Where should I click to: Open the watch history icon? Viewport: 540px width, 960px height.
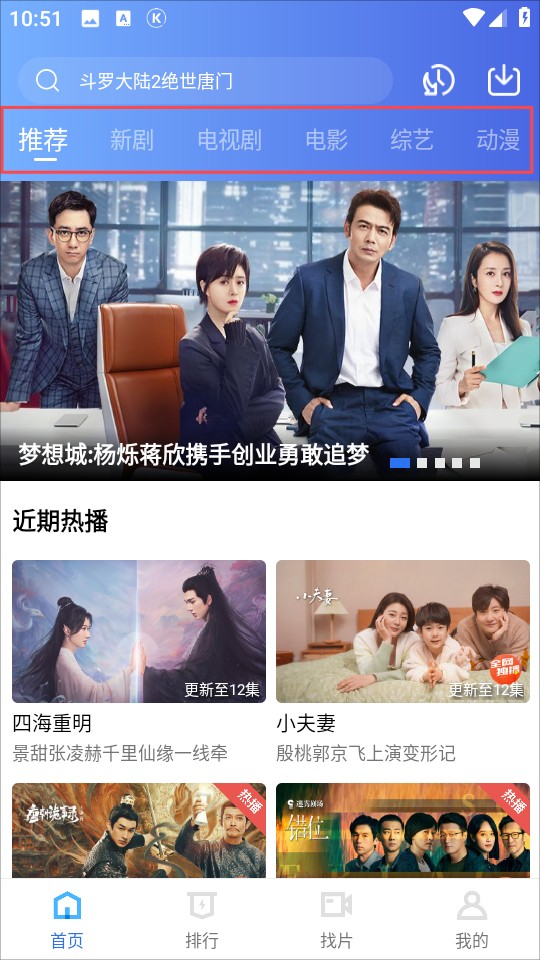tap(438, 80)
